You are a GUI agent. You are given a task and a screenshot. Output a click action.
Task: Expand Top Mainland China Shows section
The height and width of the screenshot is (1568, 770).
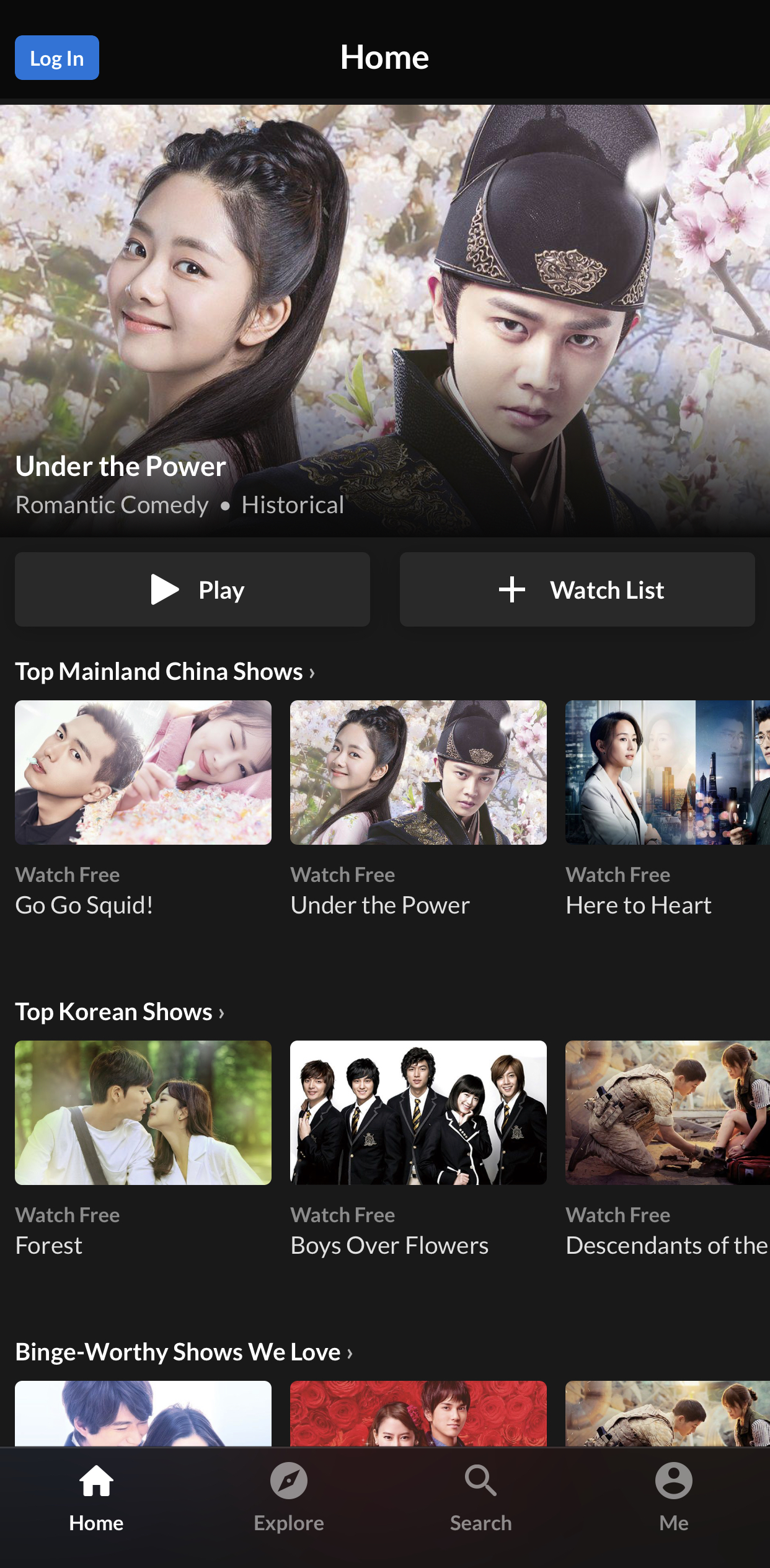[x=165, y=672]
